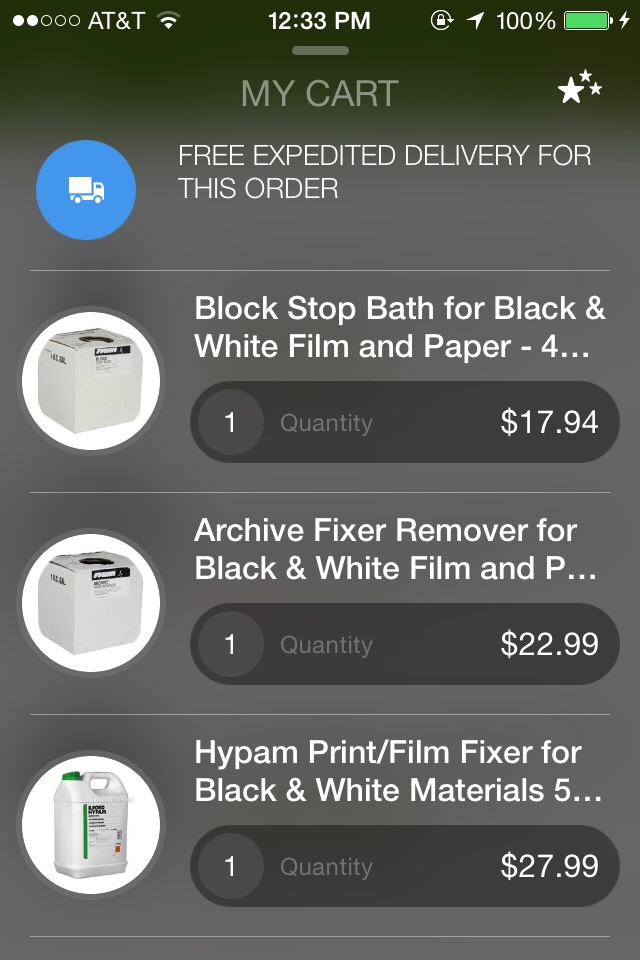This screenshot has height=960, width=640.
Task: Change quantity for Archive Fixer Remover
Action: (x=230, y=644)
